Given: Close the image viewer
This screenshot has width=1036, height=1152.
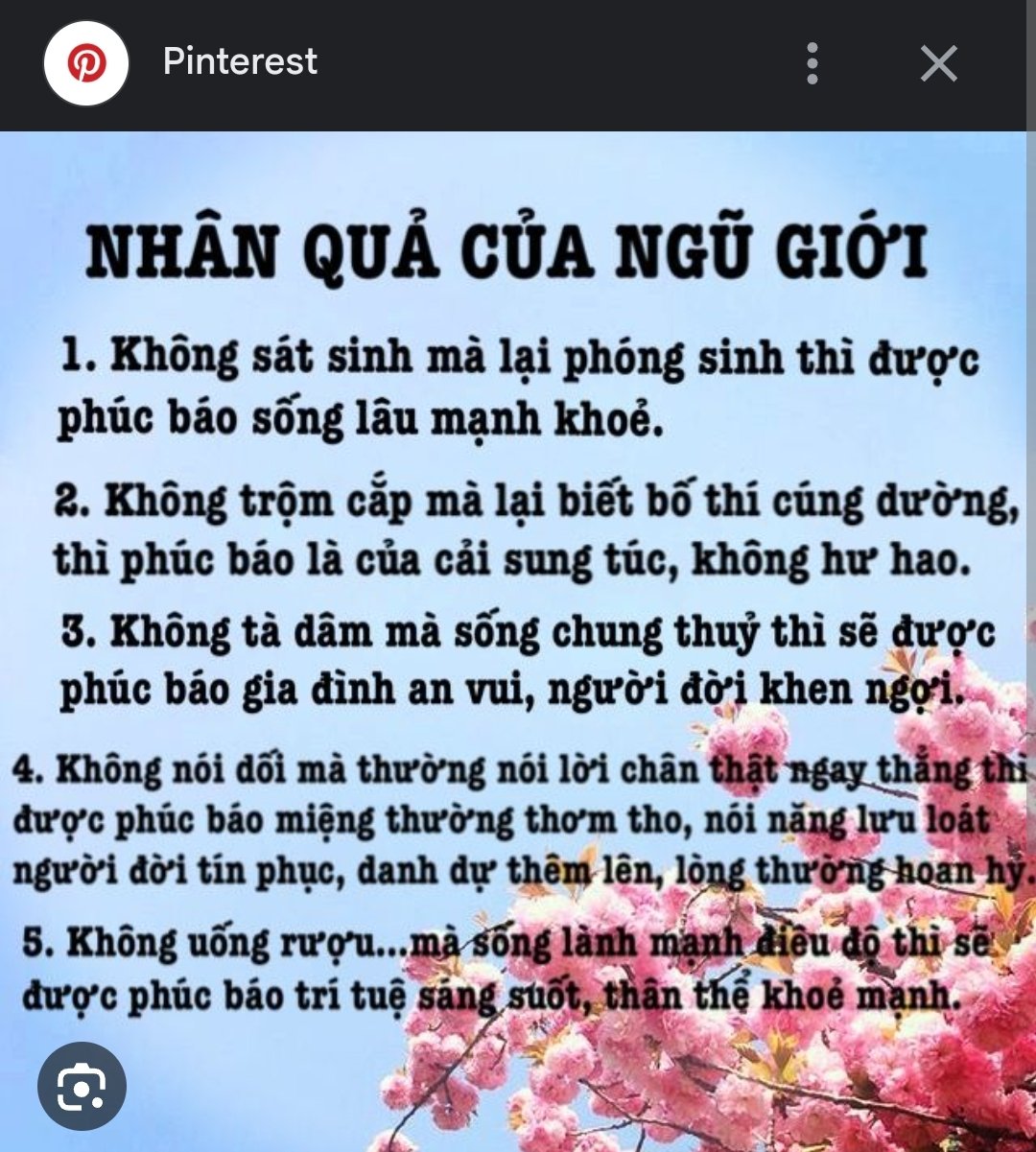Looking at the screenshot, I should point(937,64).
